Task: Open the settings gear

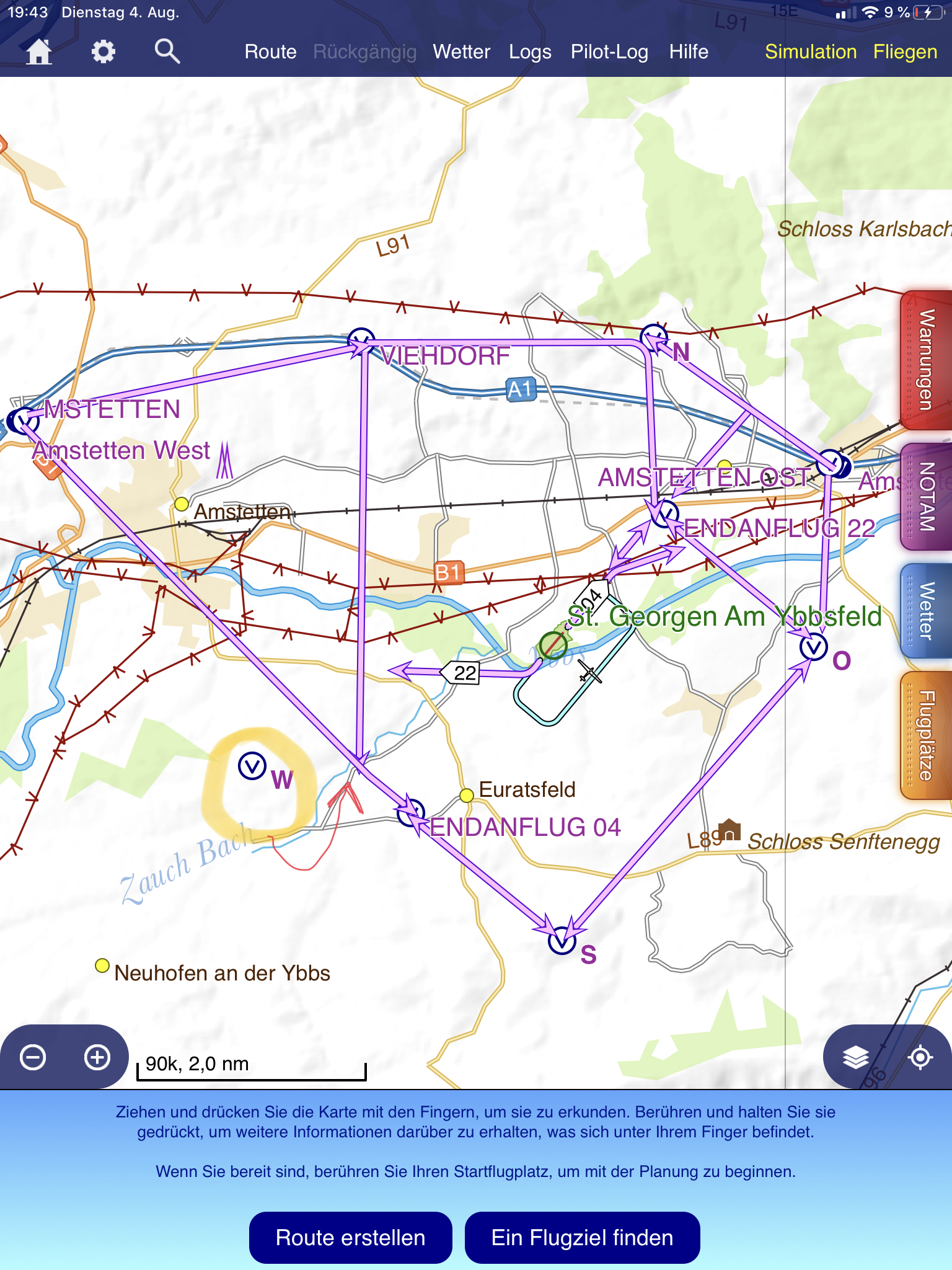Action: pos(103,51)
